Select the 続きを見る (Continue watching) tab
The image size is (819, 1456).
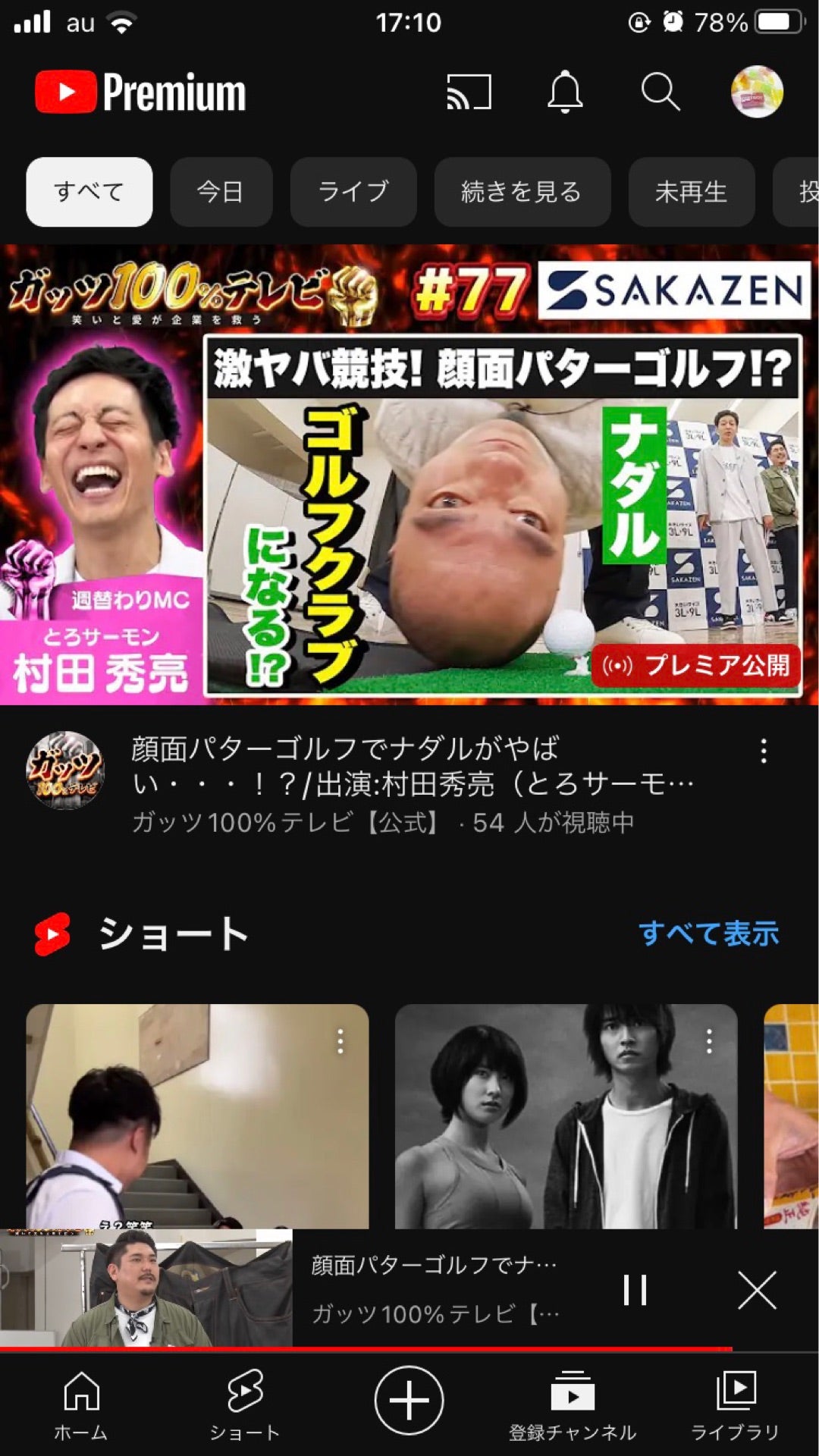pyautogui.click(x=522, y=192)
